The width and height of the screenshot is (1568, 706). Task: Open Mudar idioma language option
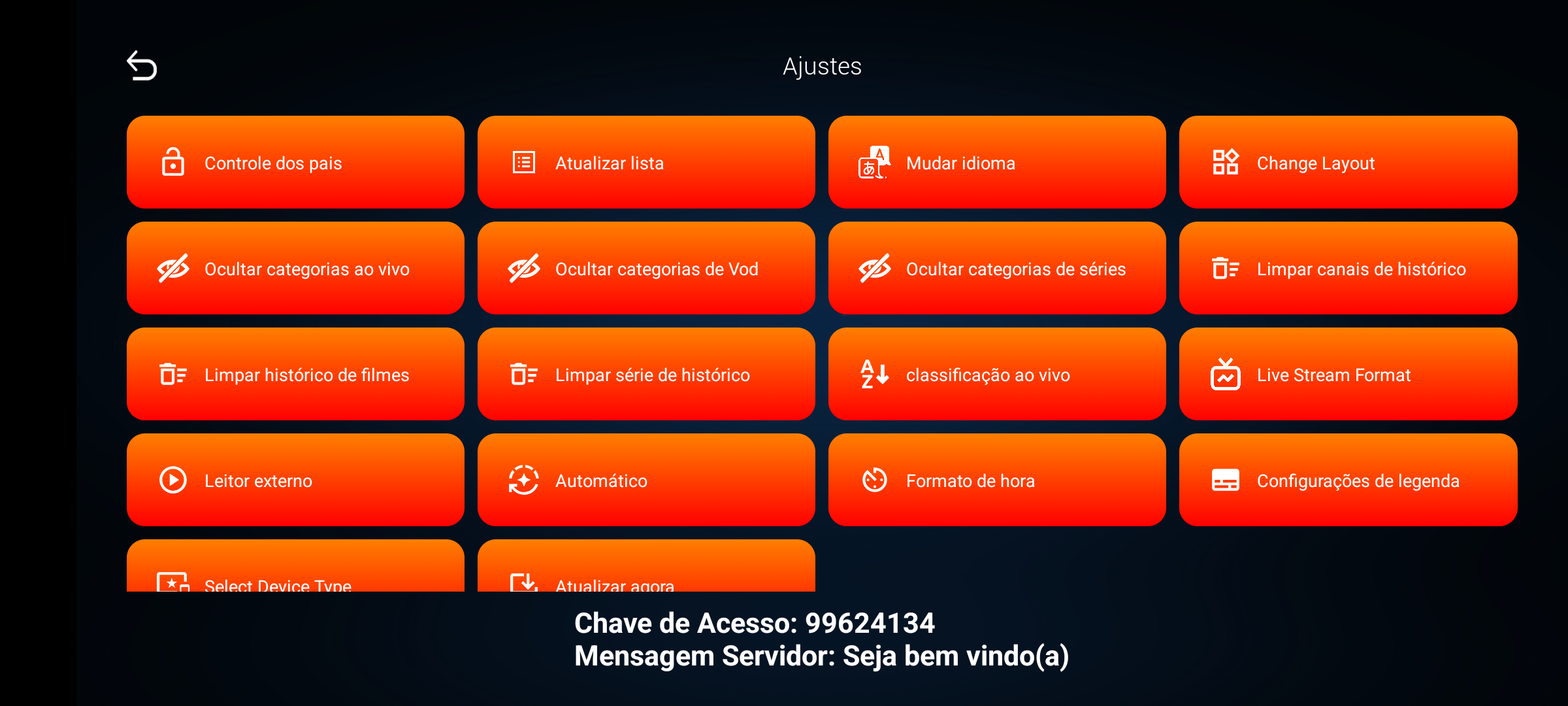(997, 163)
